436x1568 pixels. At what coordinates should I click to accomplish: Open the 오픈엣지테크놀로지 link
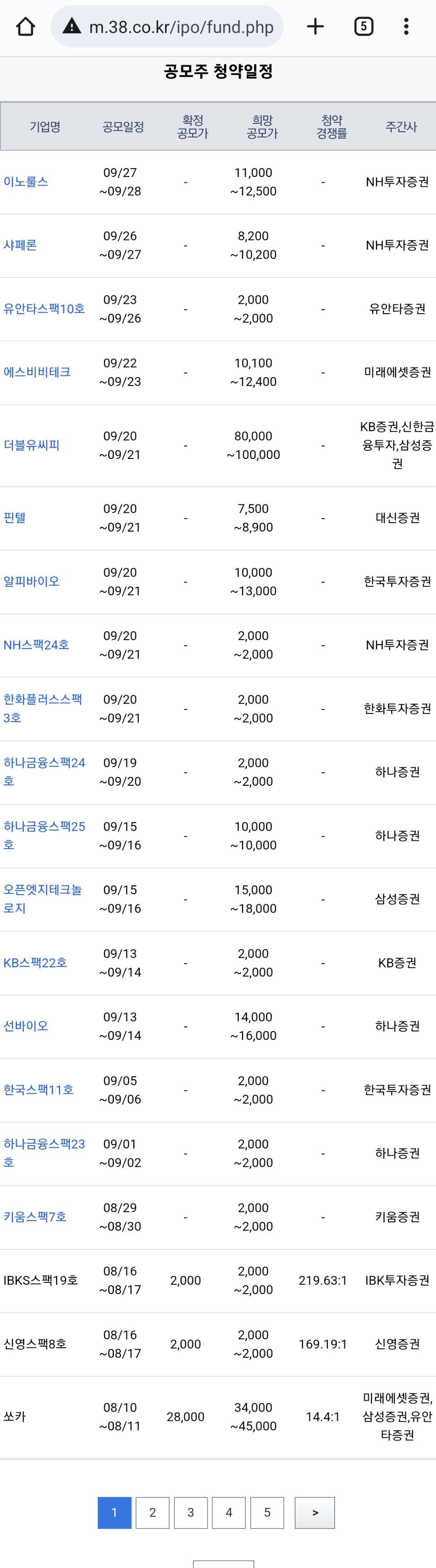pos(43,899)
